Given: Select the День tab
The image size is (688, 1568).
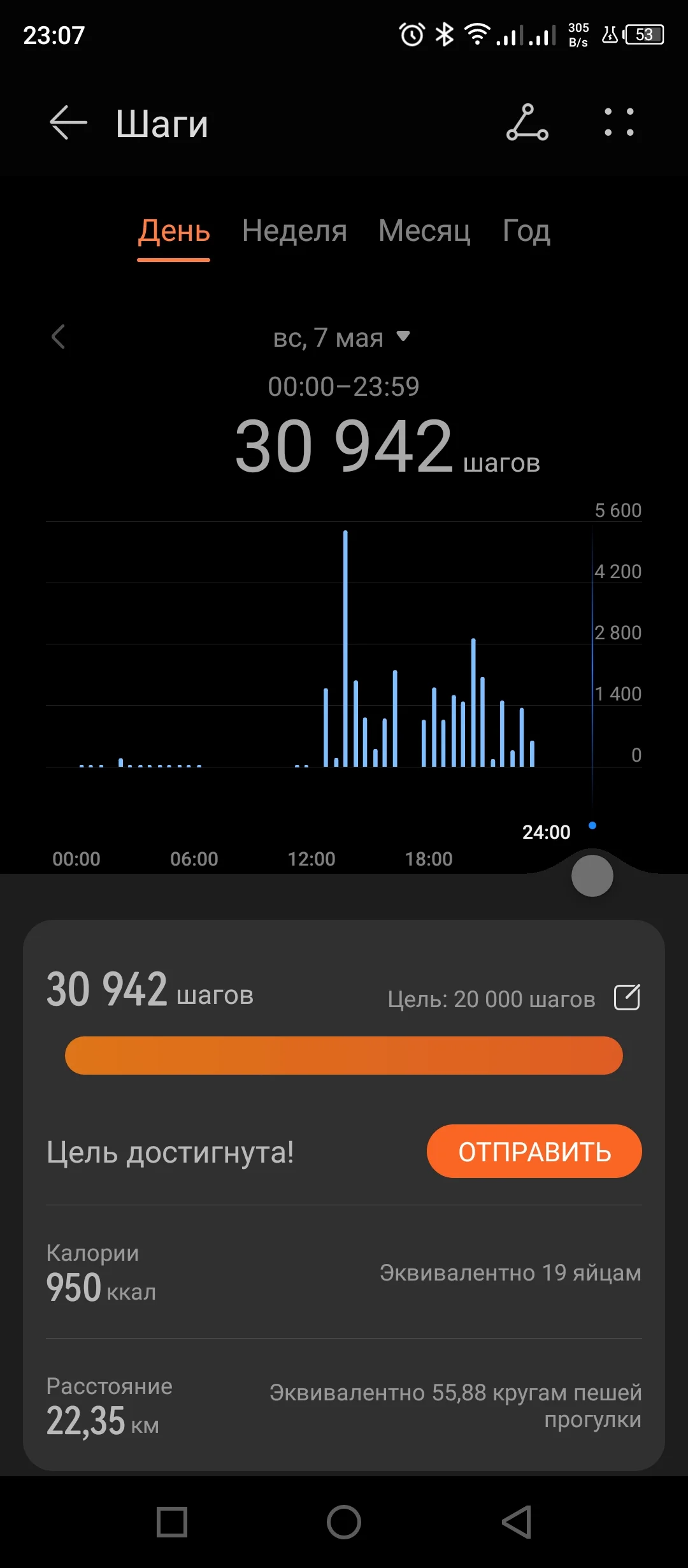Looking at the screenshot, I should pyautogui.click(x=174, y=231).
